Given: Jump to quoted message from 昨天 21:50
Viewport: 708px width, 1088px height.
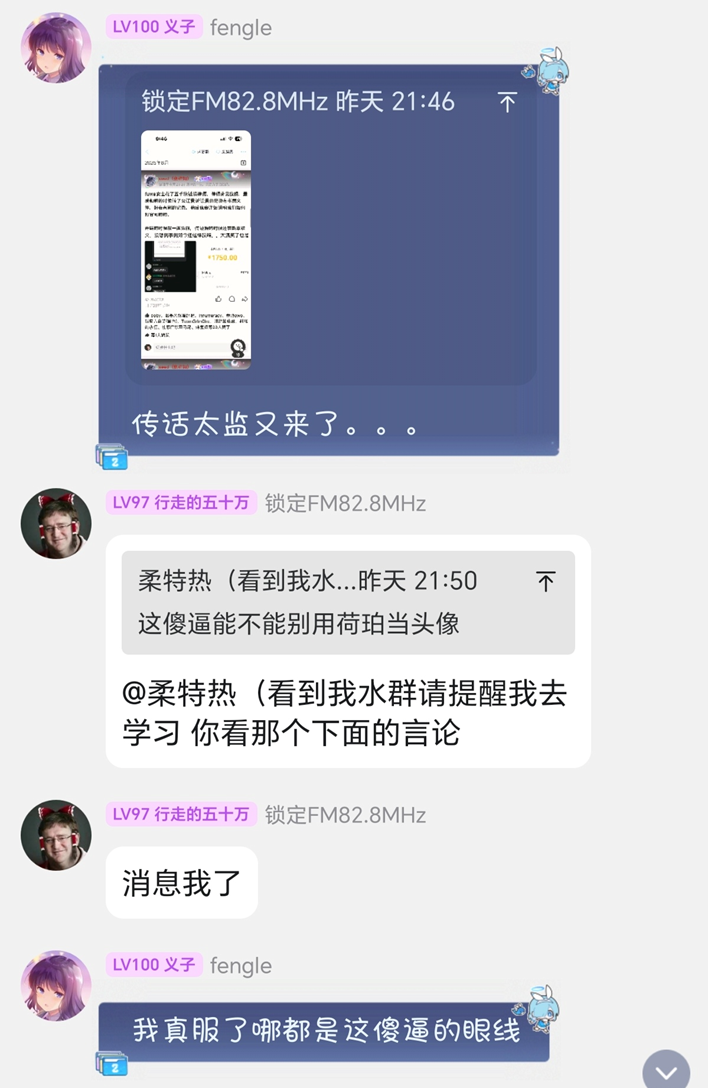Looking at the screenshot, I should (x=545, y=582).
